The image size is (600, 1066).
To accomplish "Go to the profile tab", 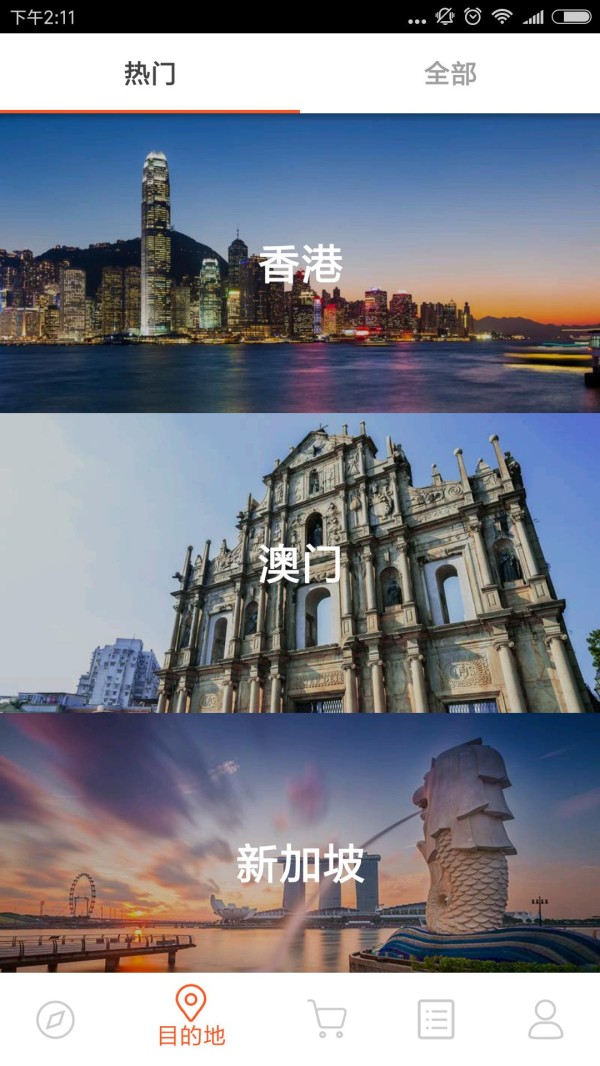I will click(545, 1019).
